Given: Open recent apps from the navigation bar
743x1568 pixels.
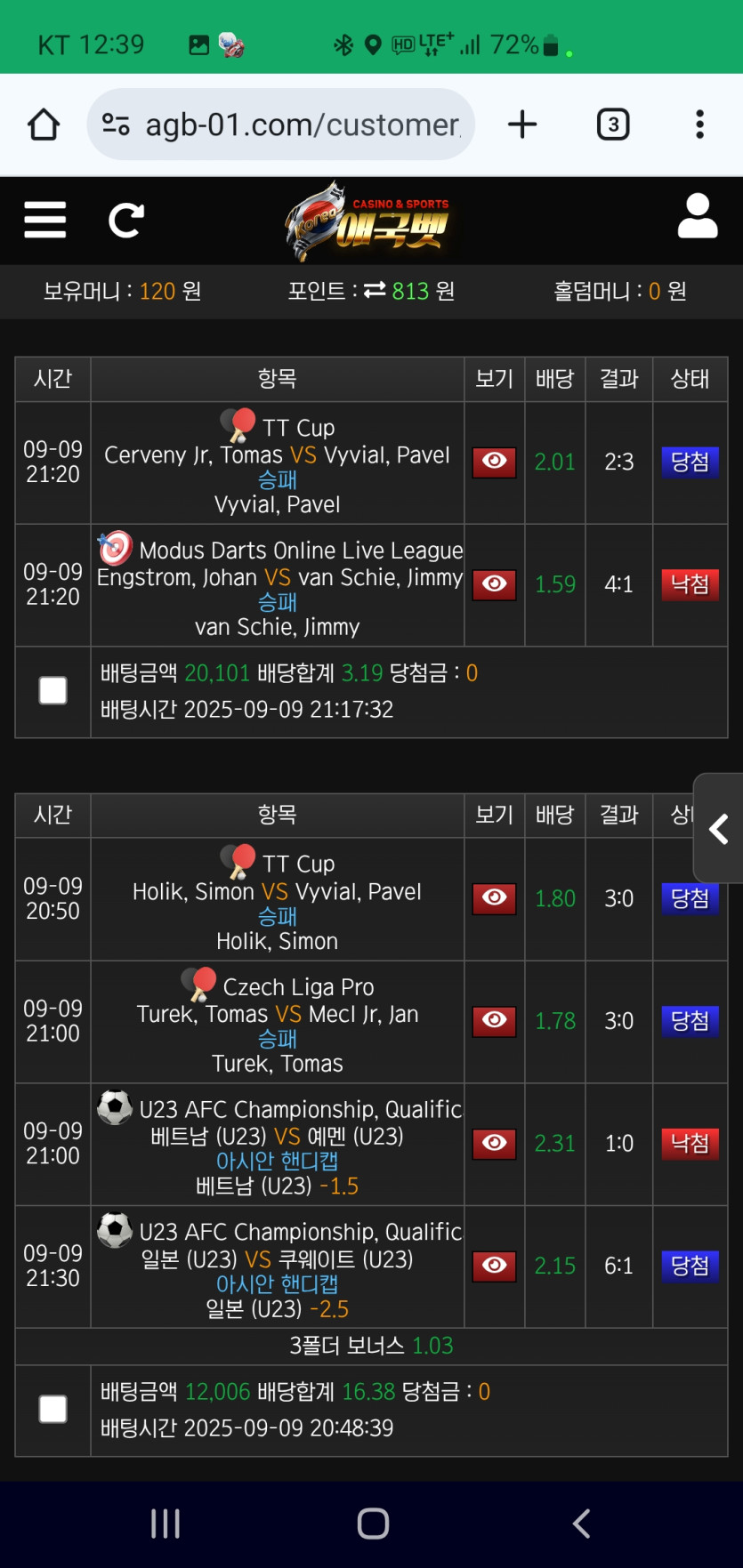Looking at the screenshot, I should [x=166, y=1524].
